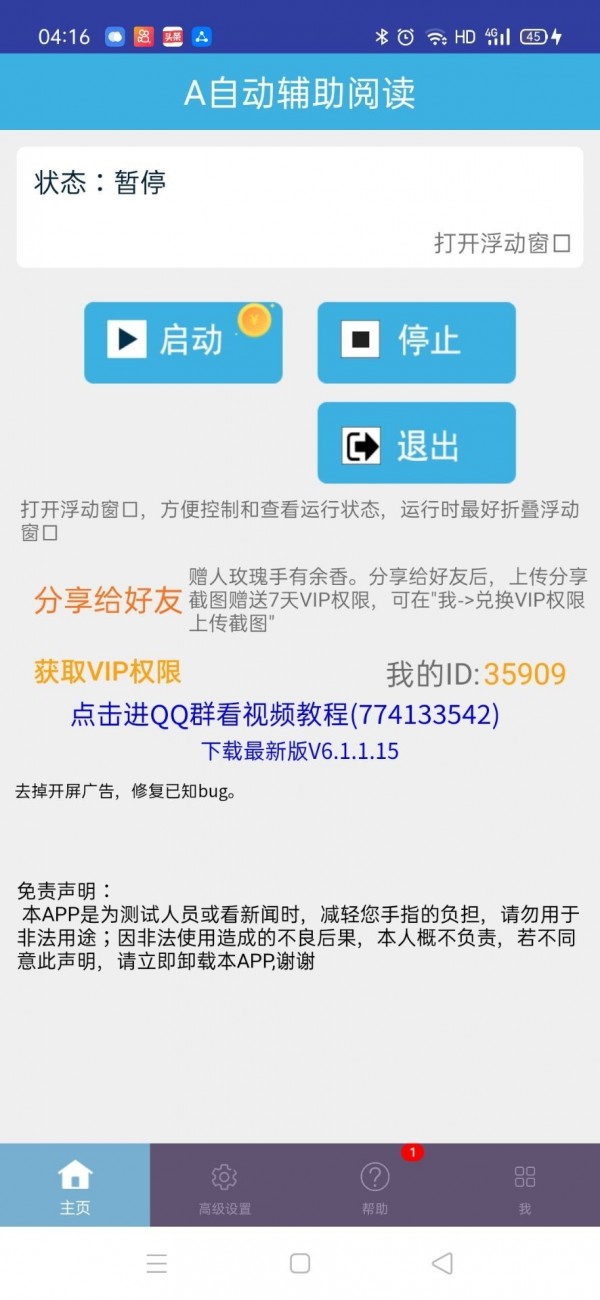Tap the system back button

[x=442, y=1263]
